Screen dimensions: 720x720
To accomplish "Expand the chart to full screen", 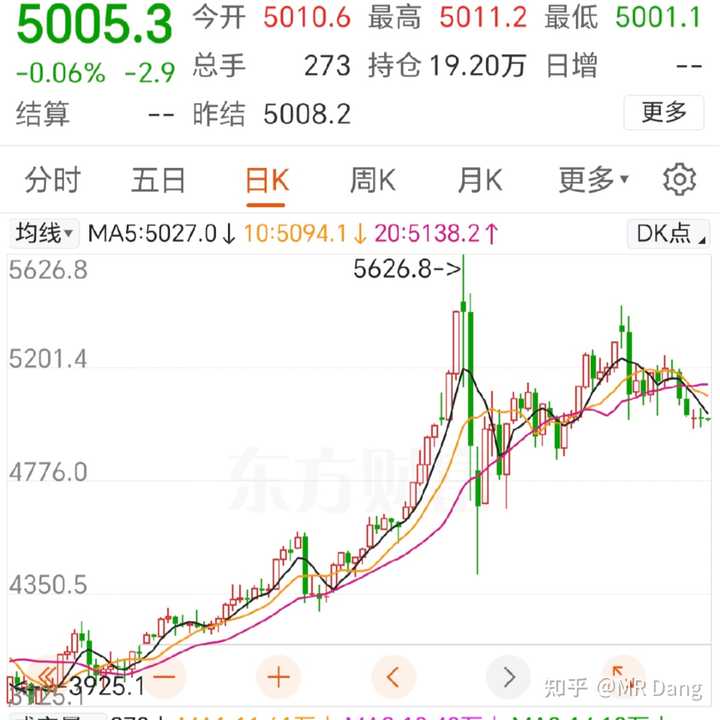I will [622, 677].
